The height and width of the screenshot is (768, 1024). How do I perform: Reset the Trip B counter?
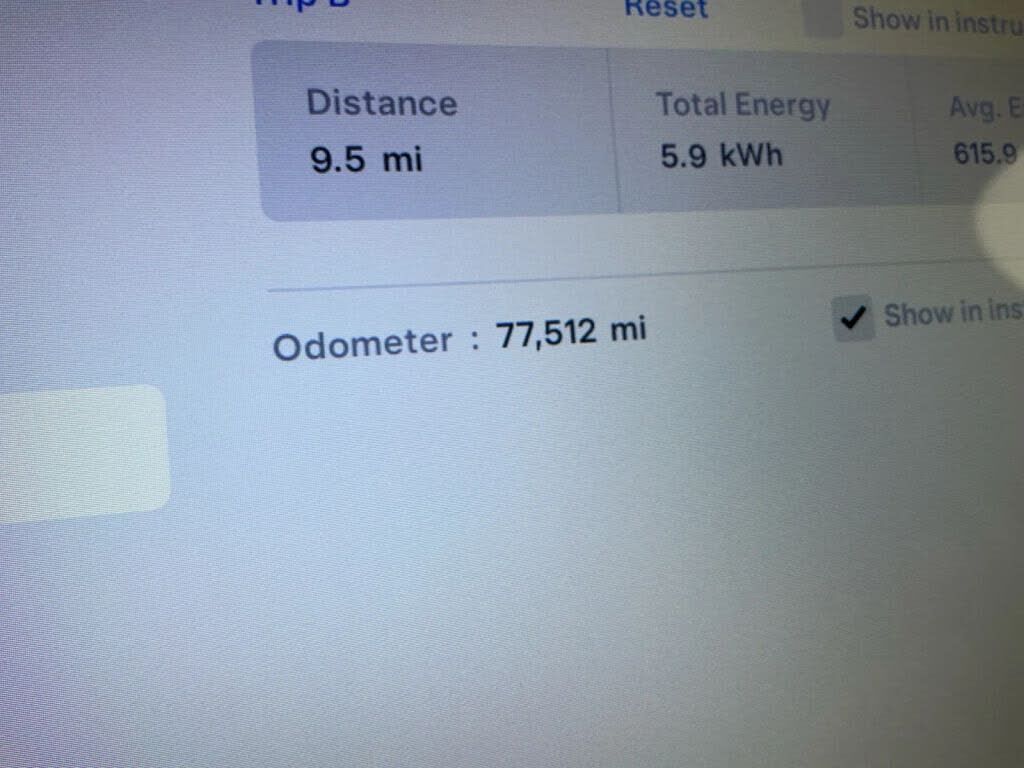(666, 9)
